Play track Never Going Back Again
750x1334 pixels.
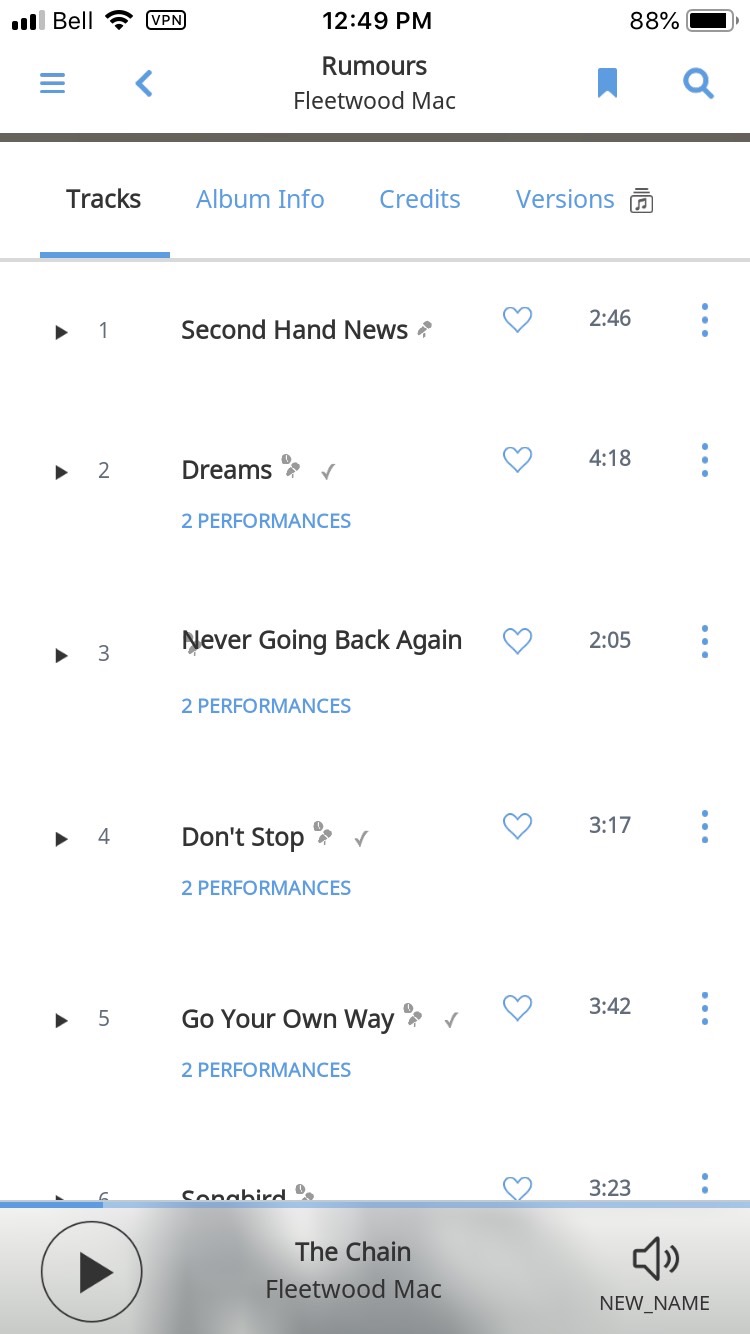(x=61, y=655)
